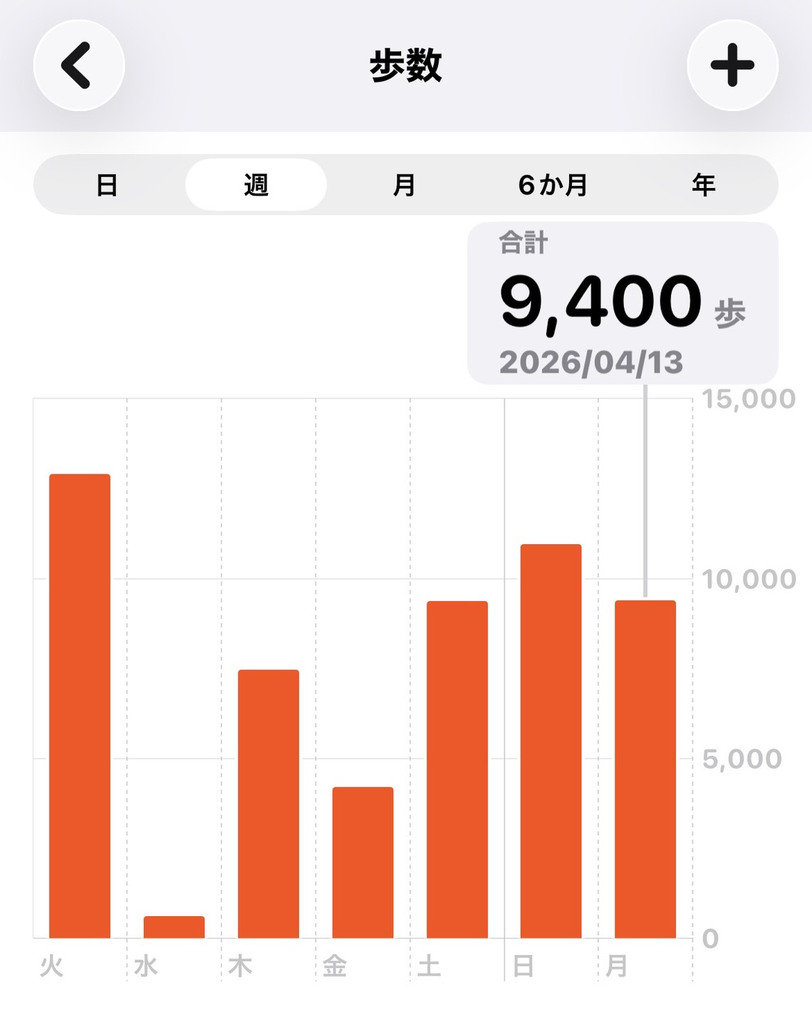Image resolution: width=812 pixels, height=1023 pixels.
Task: Switch to the 年 view
Action: [703, 185]
